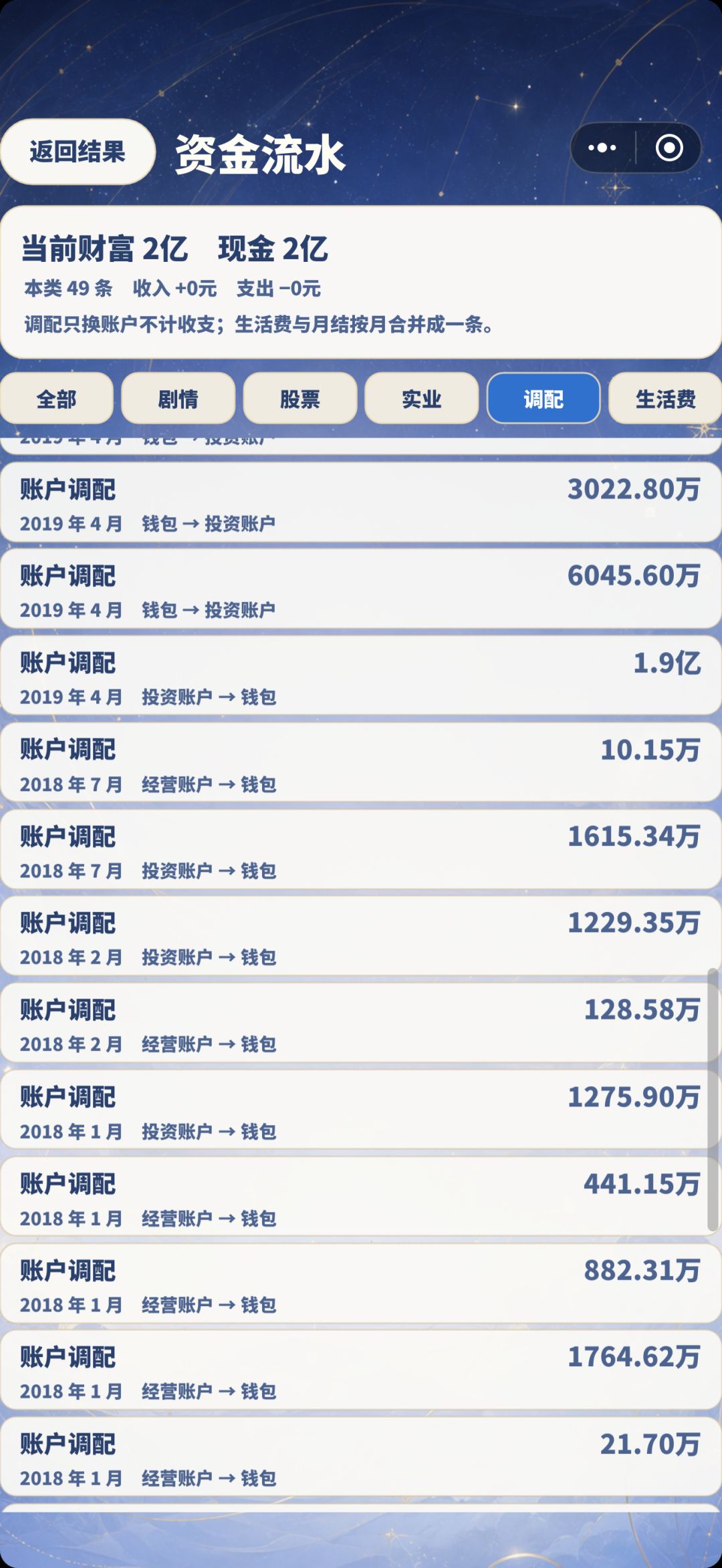Open the mini program three-dot menu

[602, 148]
